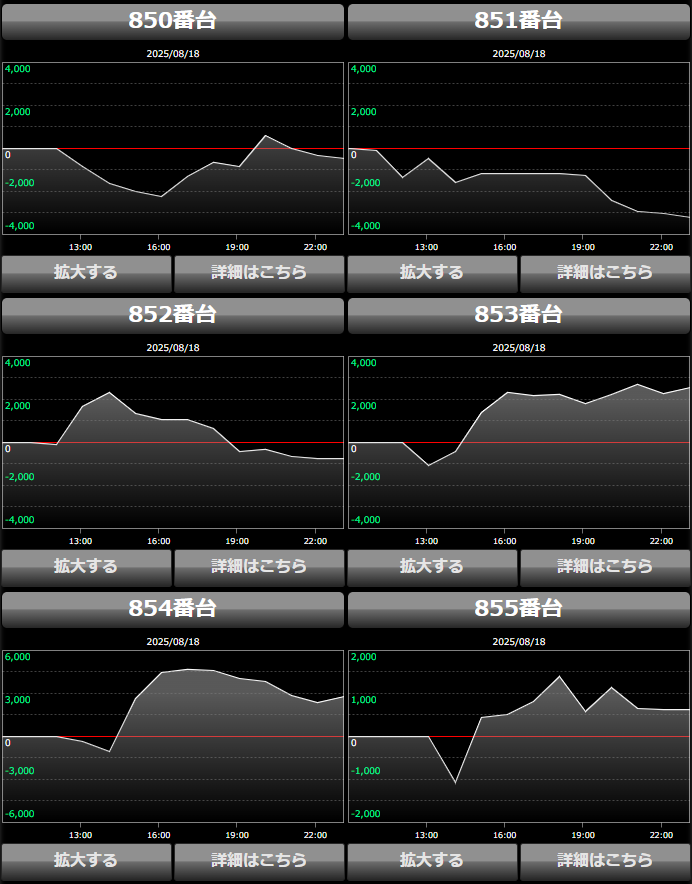View 詳細はこちら for machine 851番台

605,272
